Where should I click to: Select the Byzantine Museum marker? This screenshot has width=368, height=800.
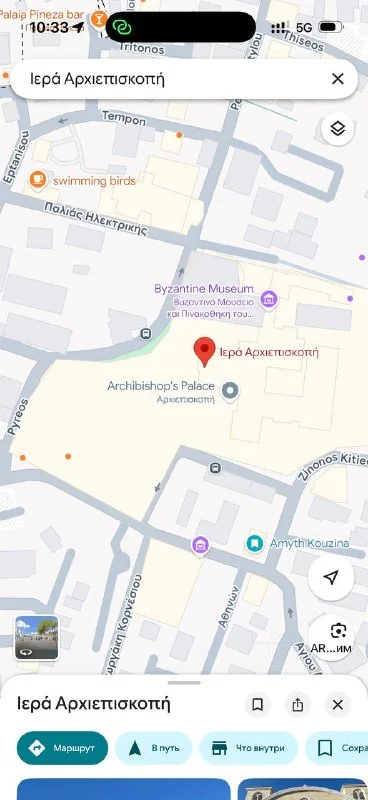(x=268, y=299)
